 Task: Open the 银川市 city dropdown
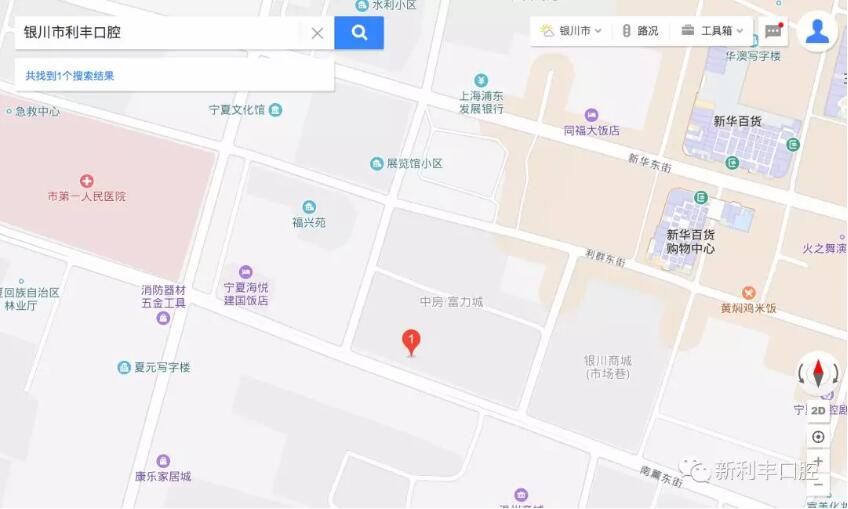[x=572, y=31]
